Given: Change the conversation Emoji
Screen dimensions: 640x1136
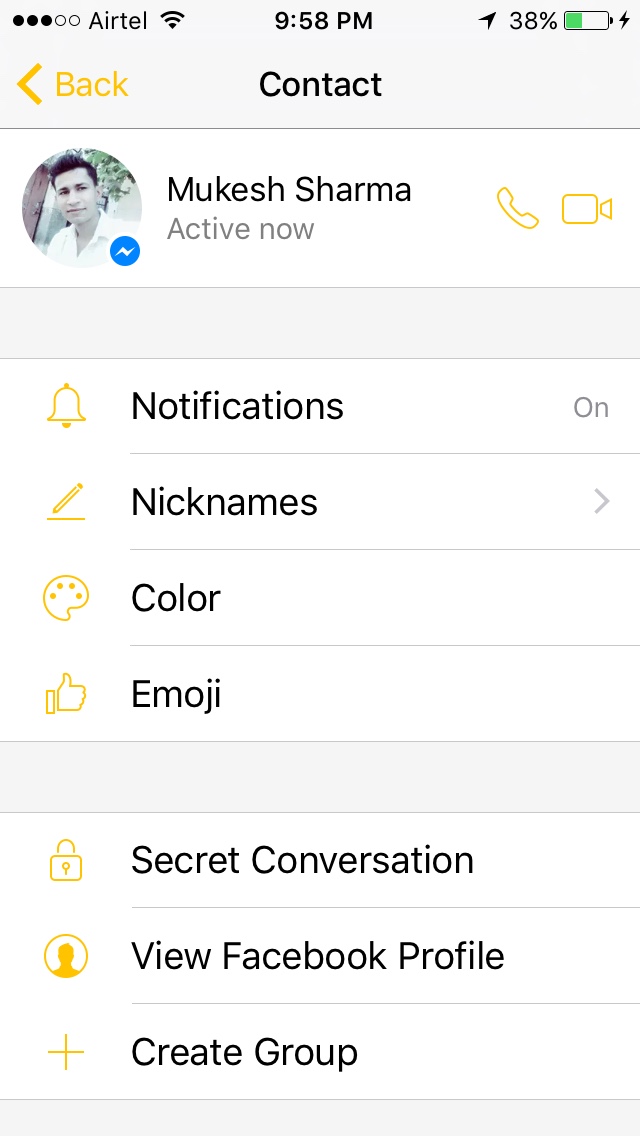Looking at the screenshot, I should [x=320, y=694].
